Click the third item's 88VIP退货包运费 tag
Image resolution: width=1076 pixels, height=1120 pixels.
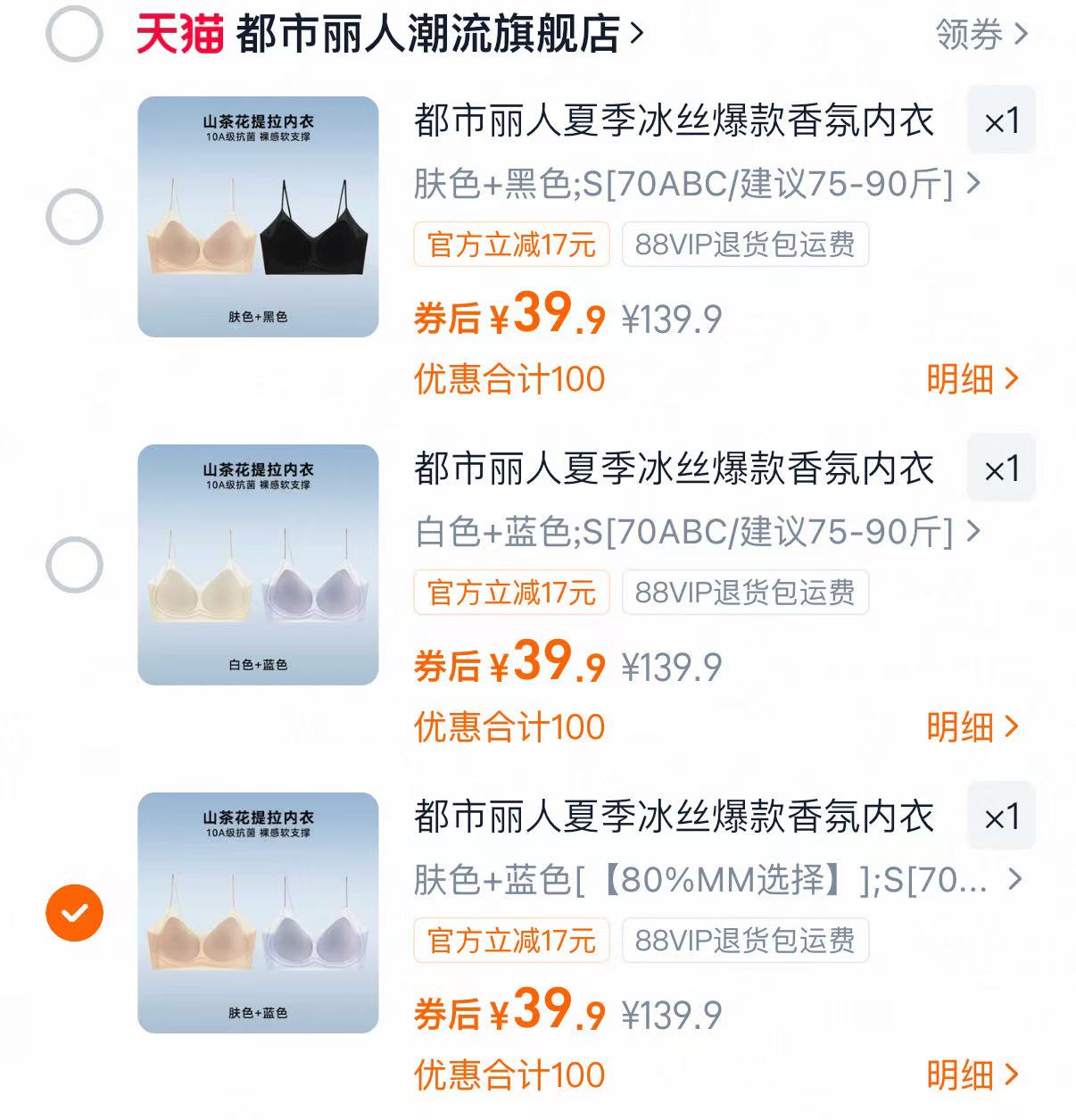[x=746, y=941]
